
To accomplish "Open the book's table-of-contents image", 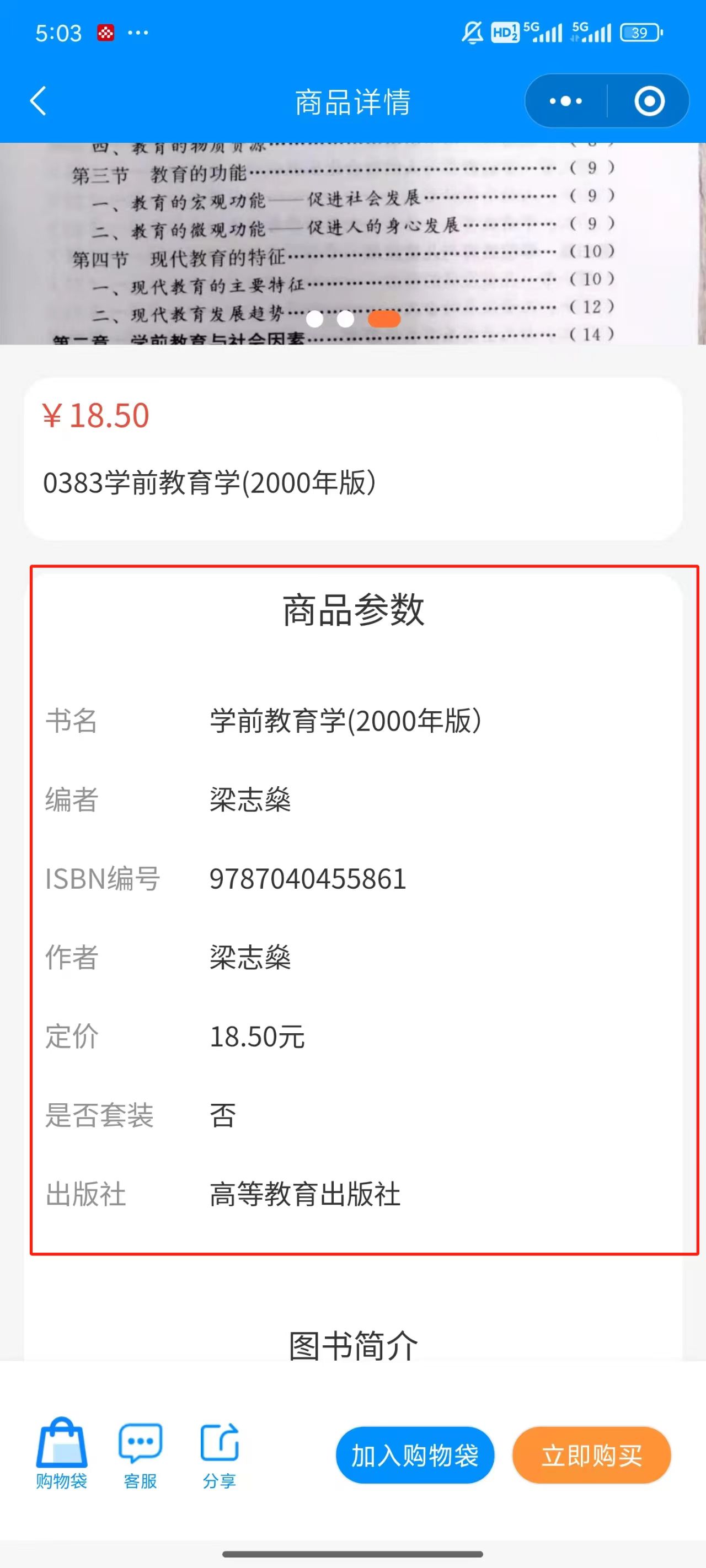I will 352,244.
